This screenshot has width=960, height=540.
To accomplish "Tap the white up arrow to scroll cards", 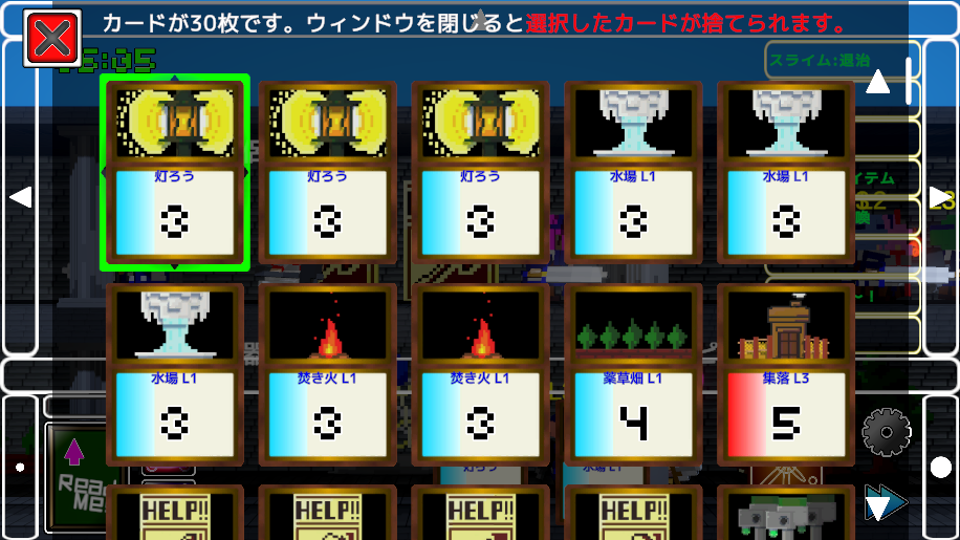I will pos(877,82).
